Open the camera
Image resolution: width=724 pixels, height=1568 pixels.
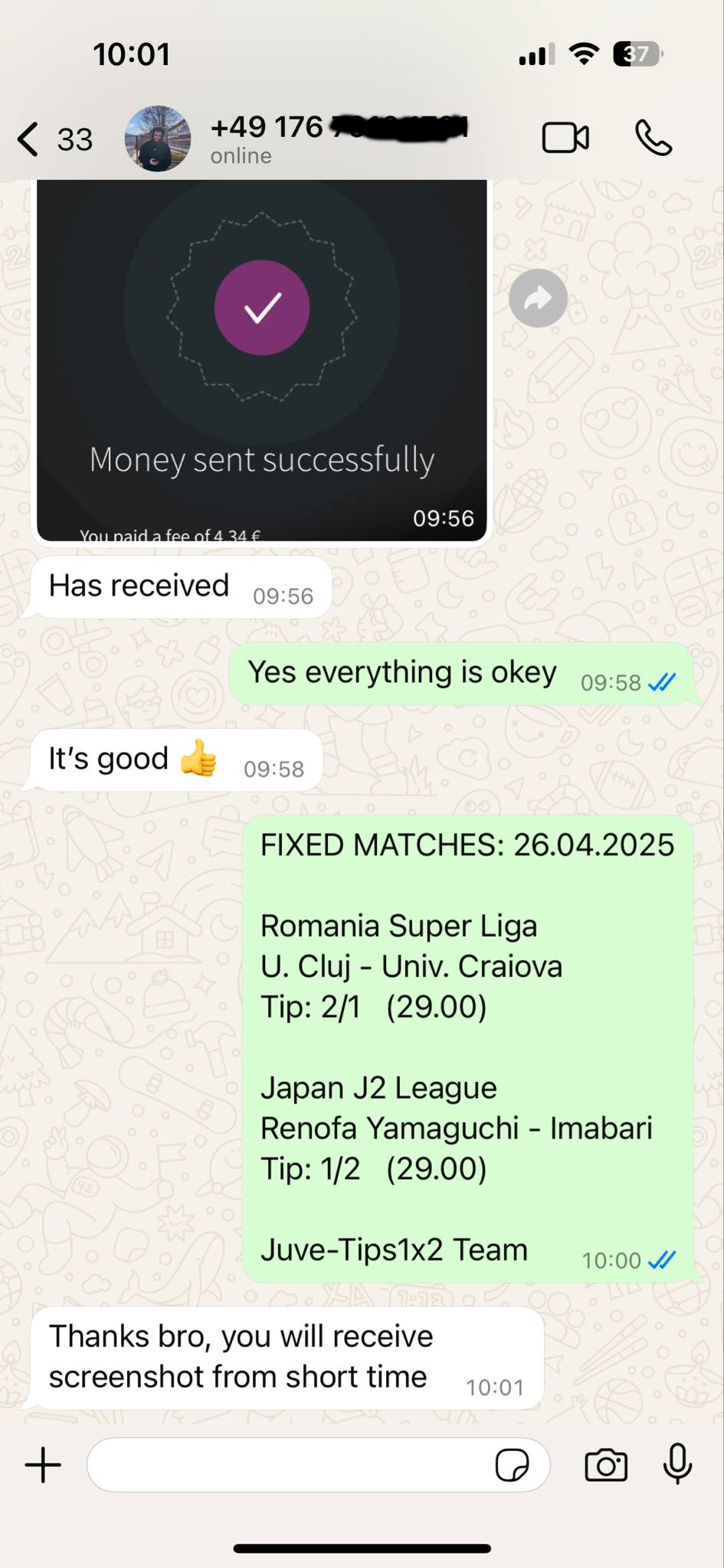pos(605,1465)
